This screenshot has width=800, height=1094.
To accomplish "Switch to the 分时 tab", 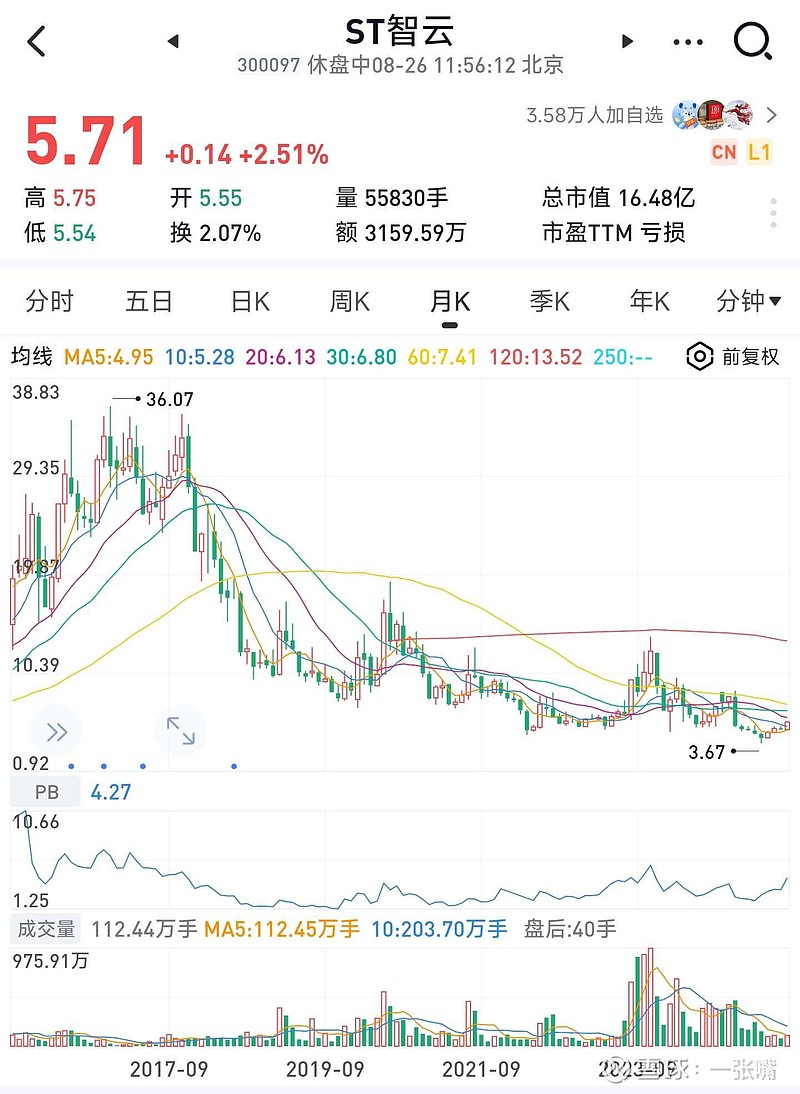I will [x=50, y=301].
